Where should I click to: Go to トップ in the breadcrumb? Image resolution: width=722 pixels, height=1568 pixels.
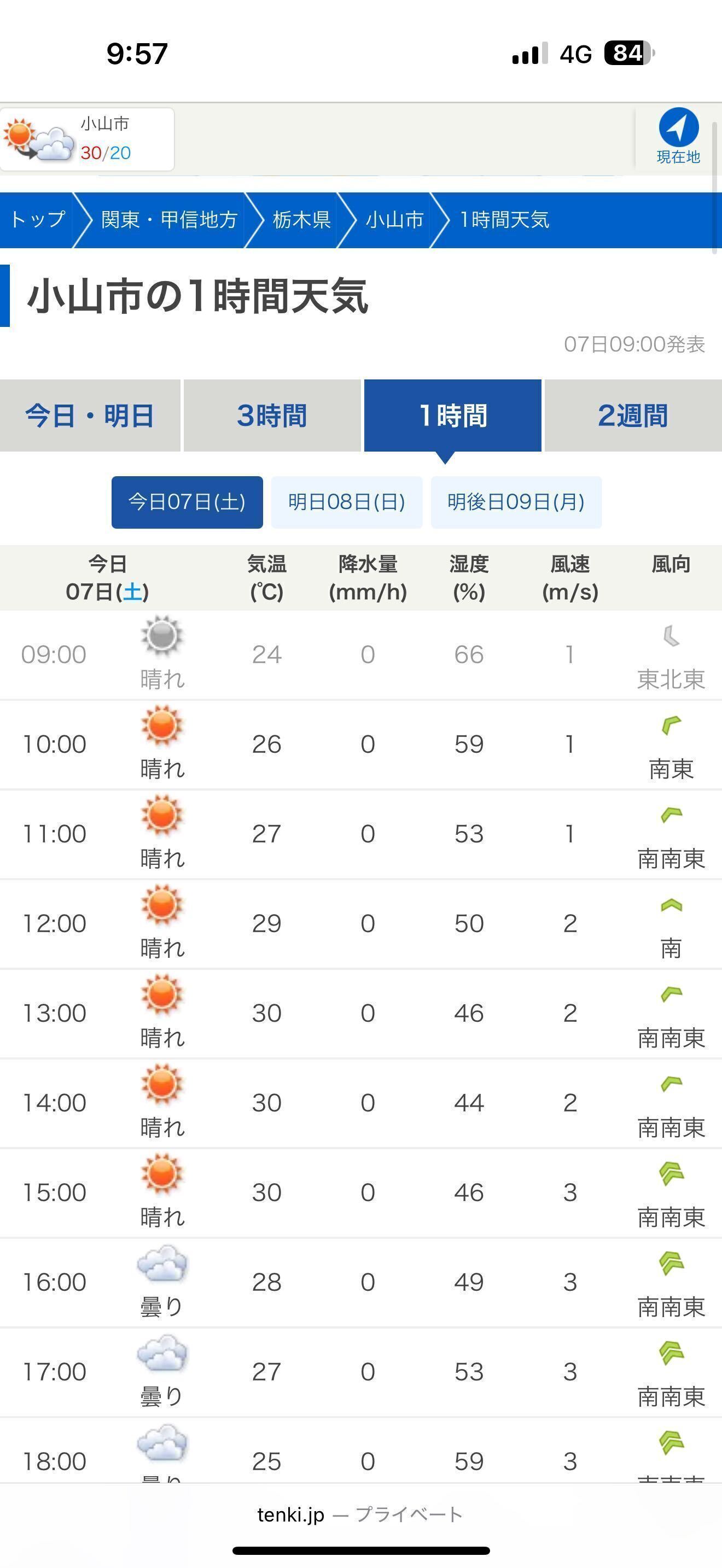pyautogui.click(x=38, y=220)
